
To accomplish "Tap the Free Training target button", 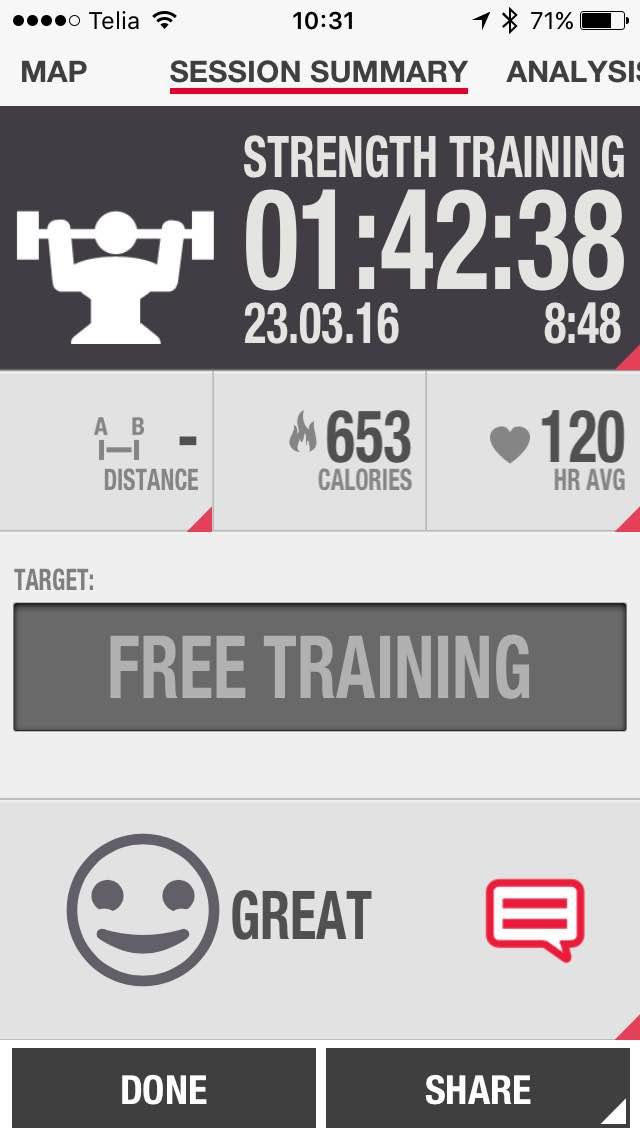I will (x=320, y=667).
